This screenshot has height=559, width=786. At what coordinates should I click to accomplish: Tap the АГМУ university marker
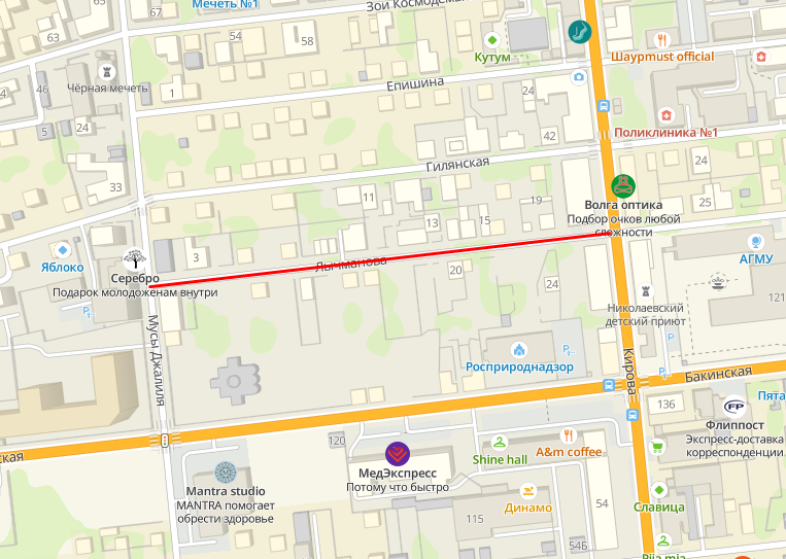point(756,241)
